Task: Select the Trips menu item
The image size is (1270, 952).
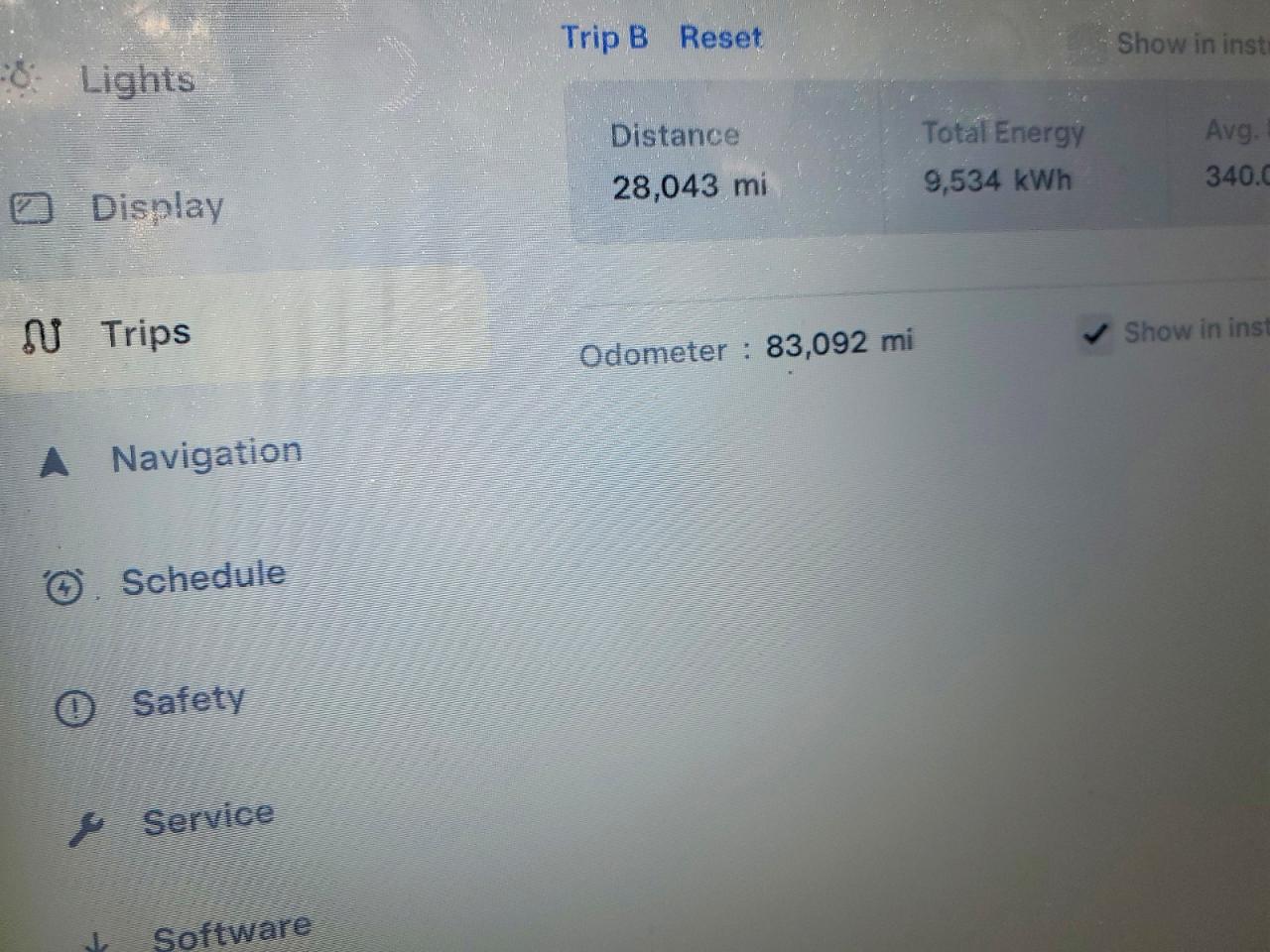Action: click(106, 334)
